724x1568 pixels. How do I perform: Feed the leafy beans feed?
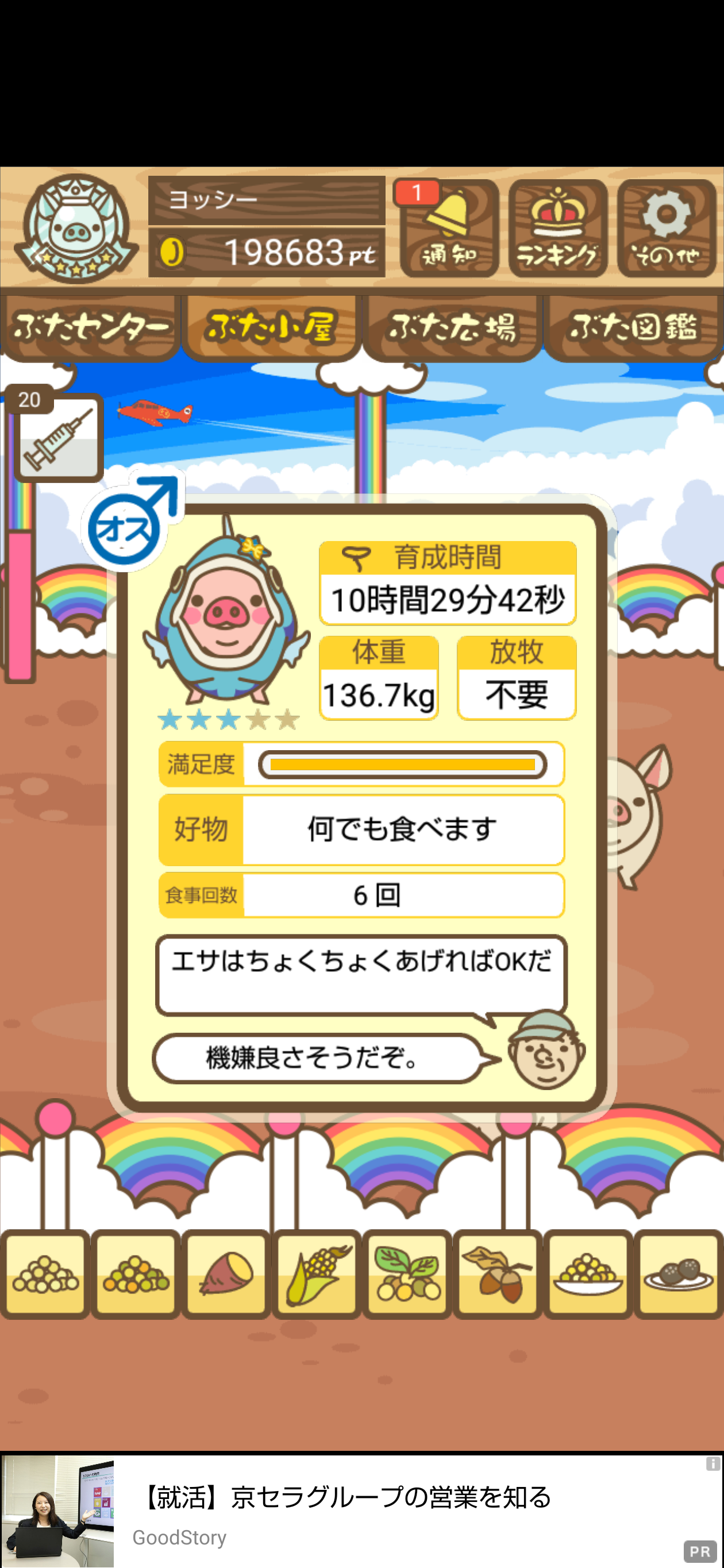[407, 1274]
